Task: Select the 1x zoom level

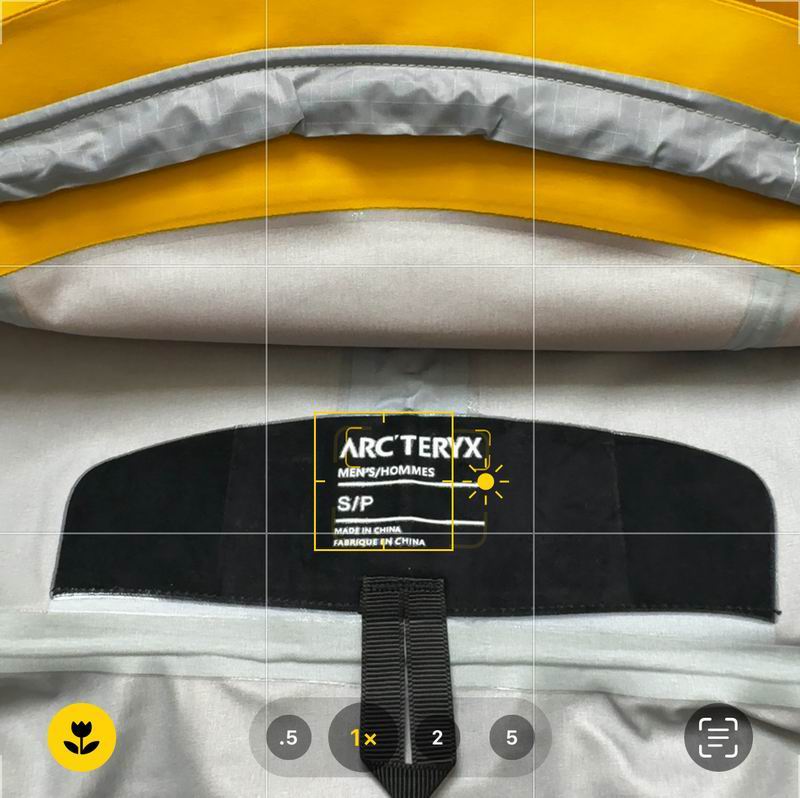Action: [x=363, y=739]
